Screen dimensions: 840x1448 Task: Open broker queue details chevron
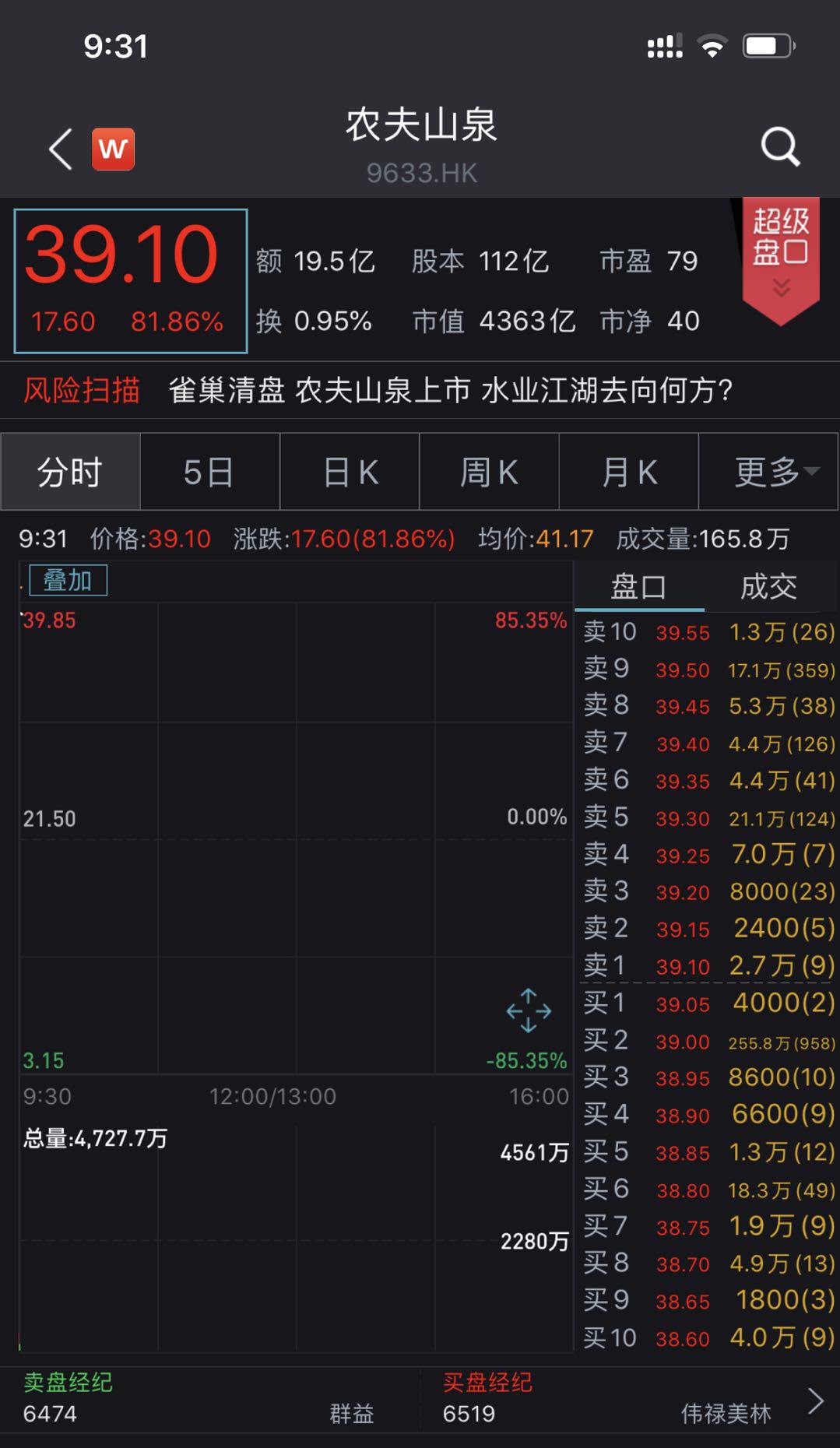pyautogui.click(x=815, y=1401)
